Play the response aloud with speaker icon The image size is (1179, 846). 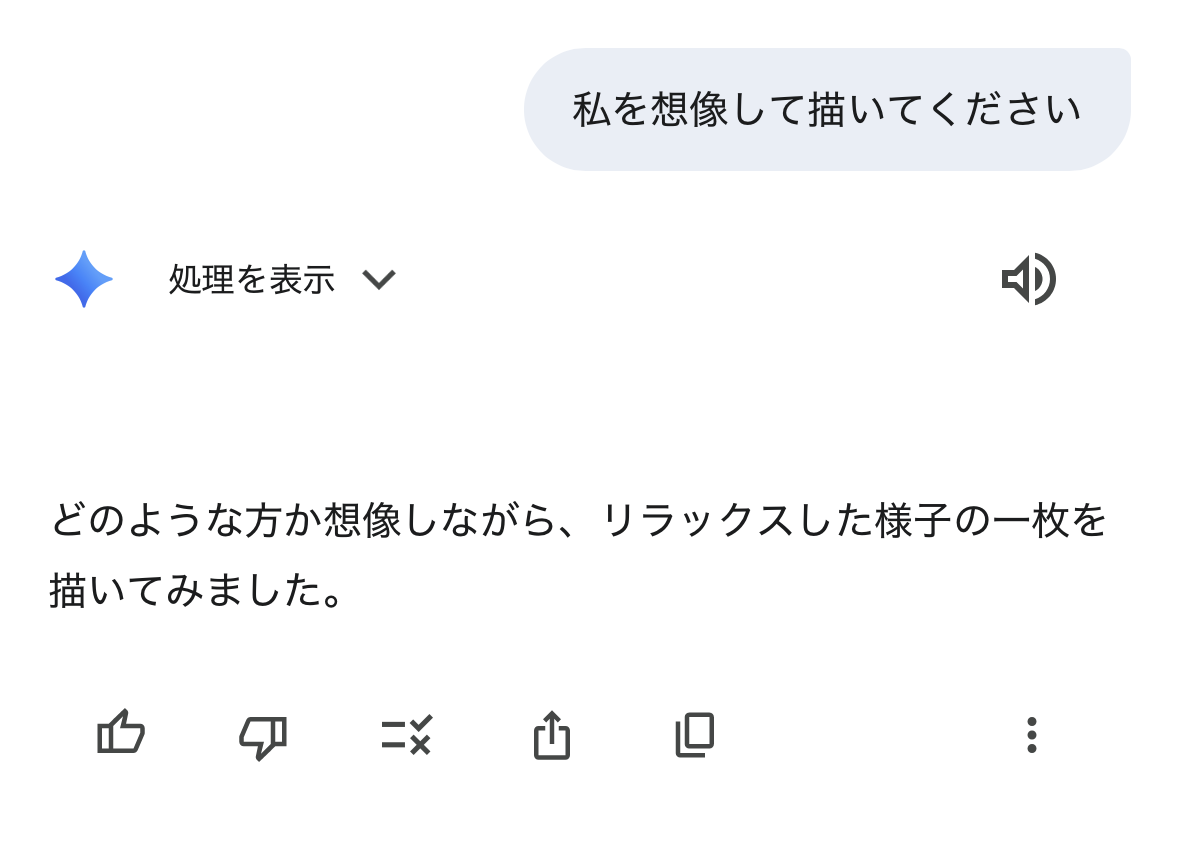(1028, 279)
